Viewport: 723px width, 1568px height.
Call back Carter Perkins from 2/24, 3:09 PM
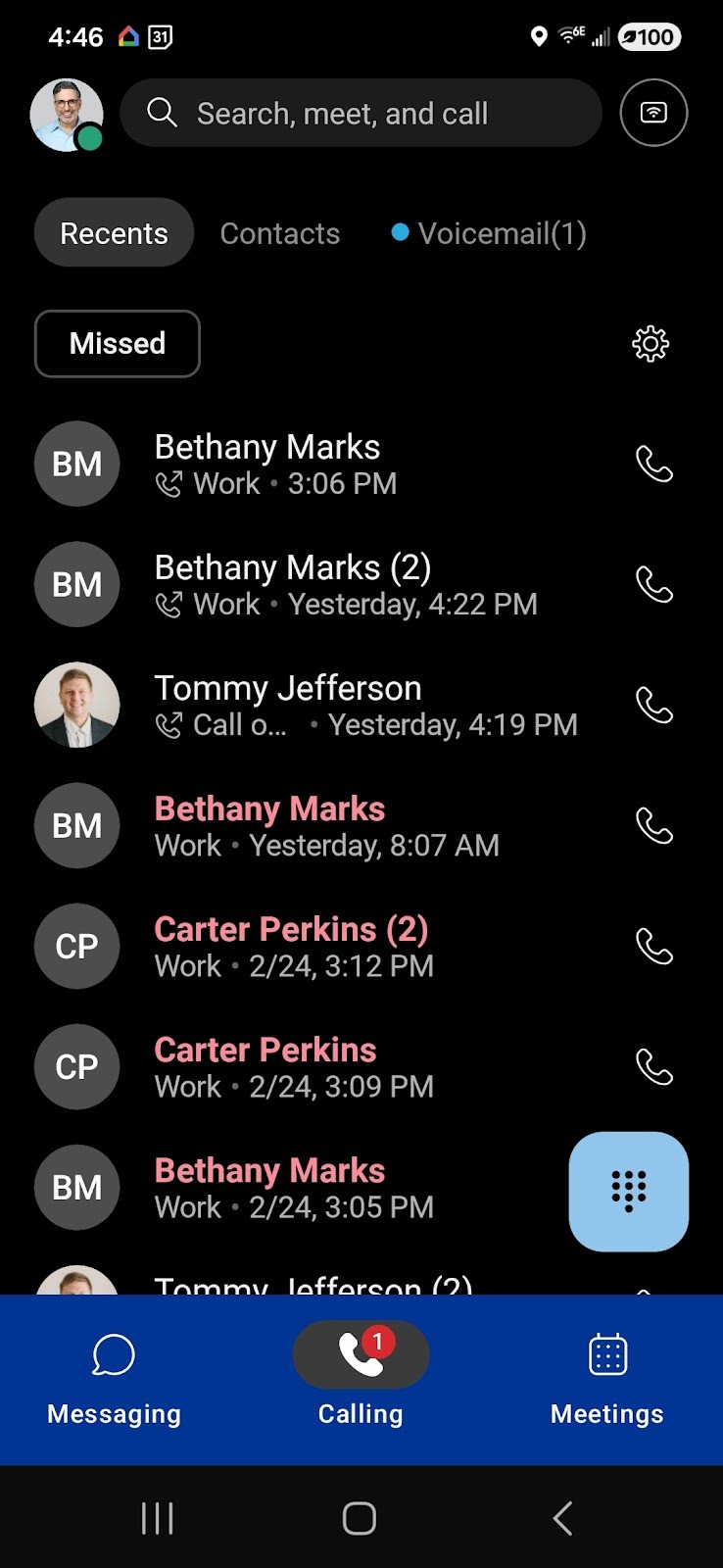tap(653, 1067)
